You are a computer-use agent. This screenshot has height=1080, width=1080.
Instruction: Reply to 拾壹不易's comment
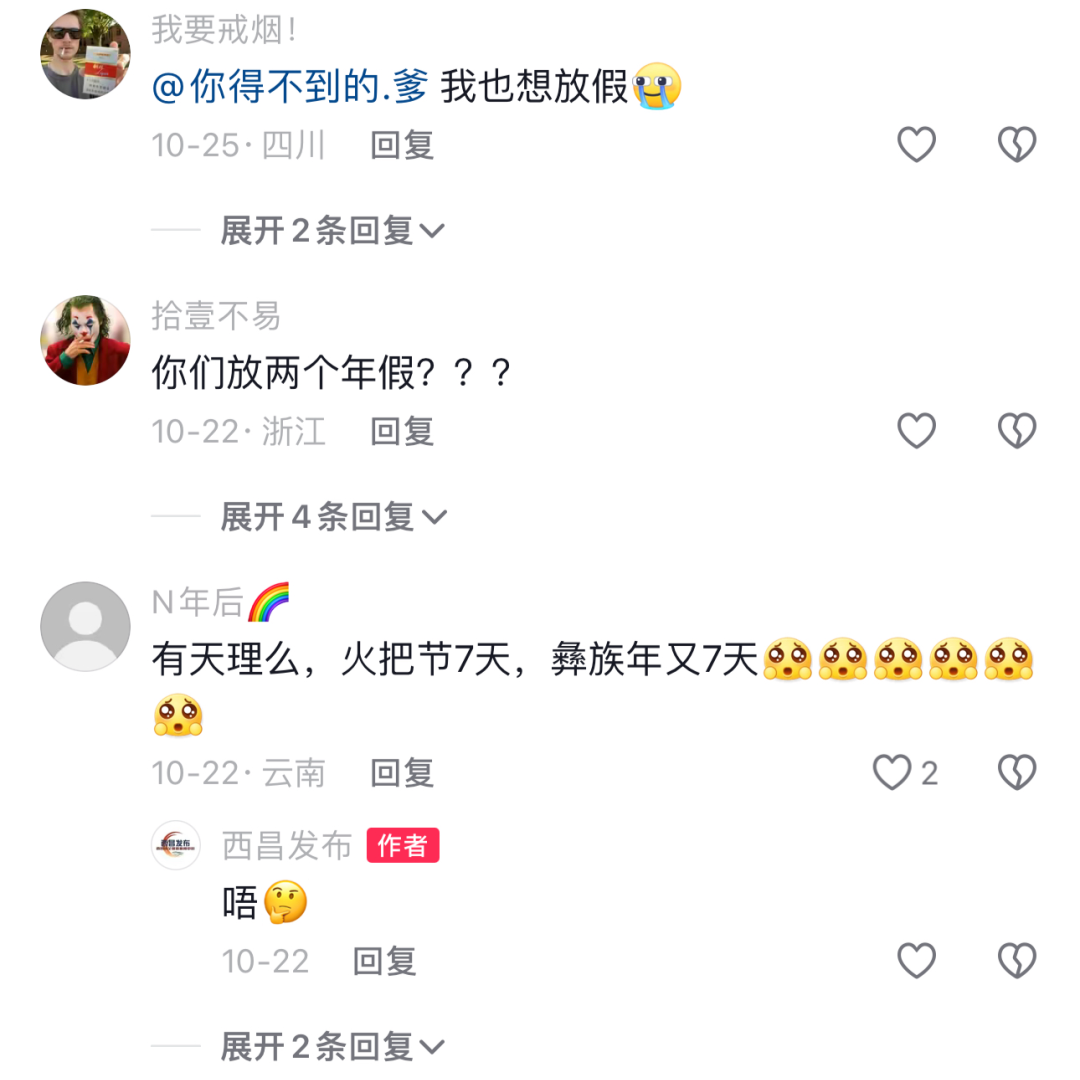402,432
